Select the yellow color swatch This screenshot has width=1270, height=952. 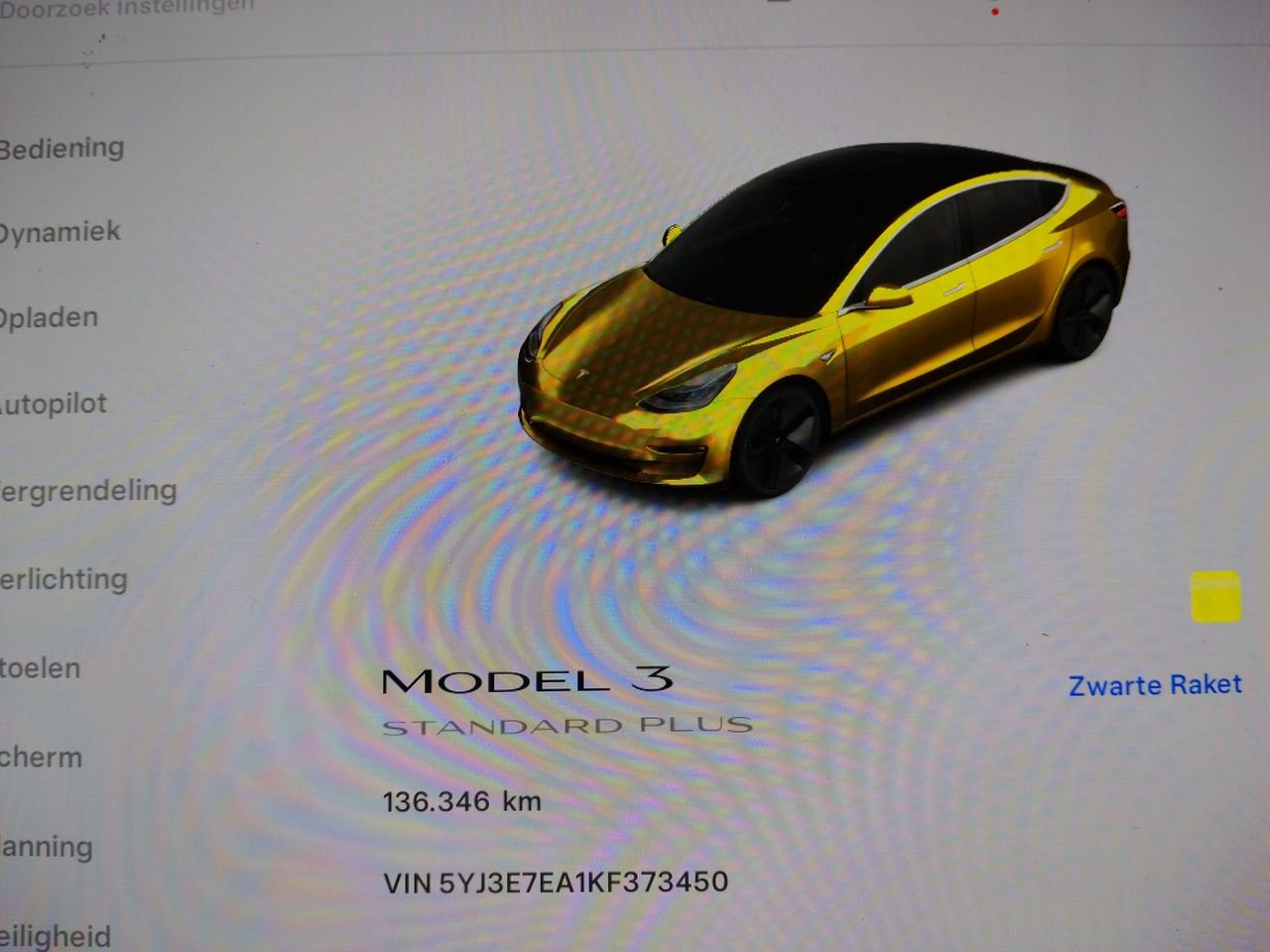coord(1214,596)
